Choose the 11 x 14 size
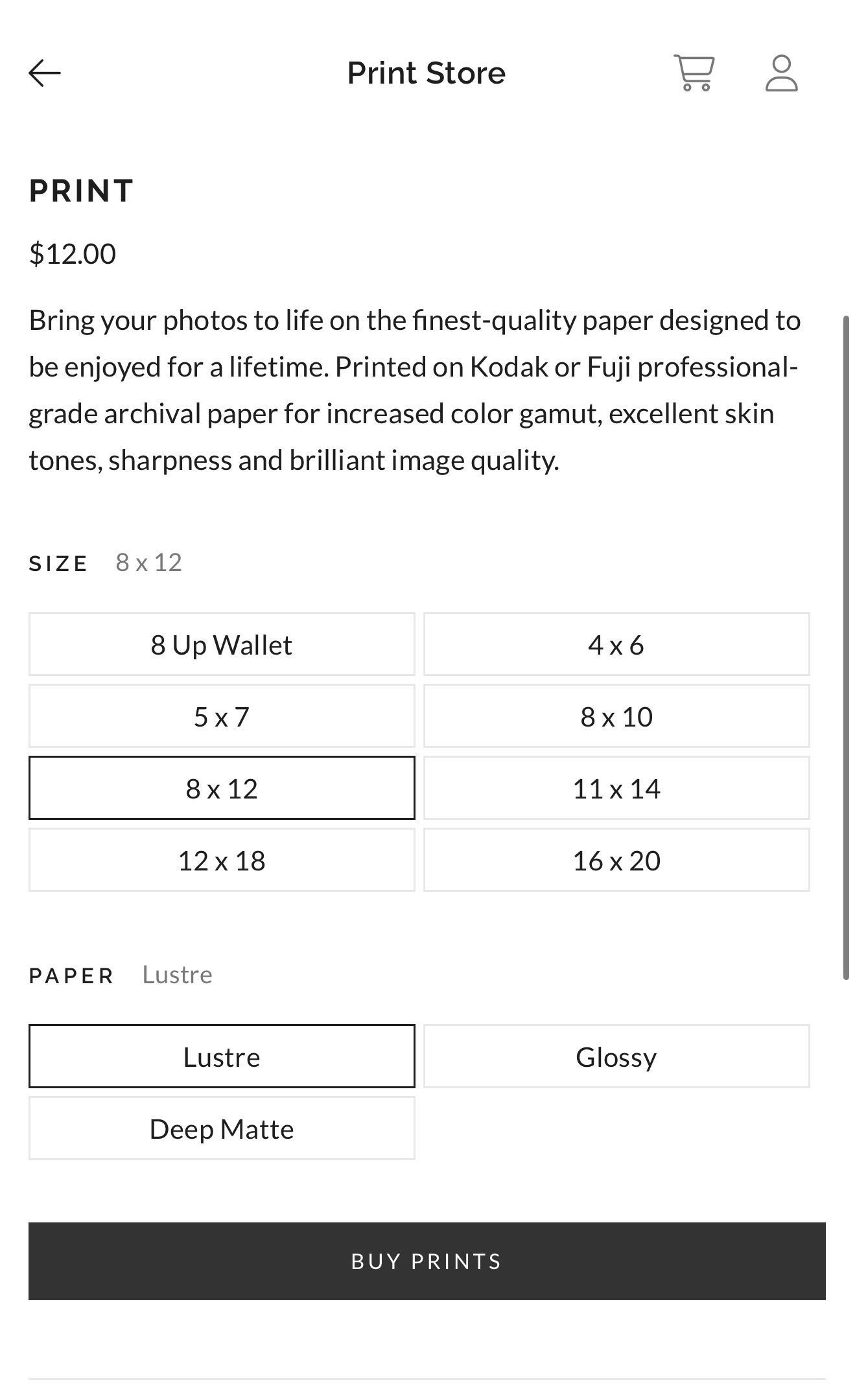This screenshot has height=1400, width=855. point(616,788)
